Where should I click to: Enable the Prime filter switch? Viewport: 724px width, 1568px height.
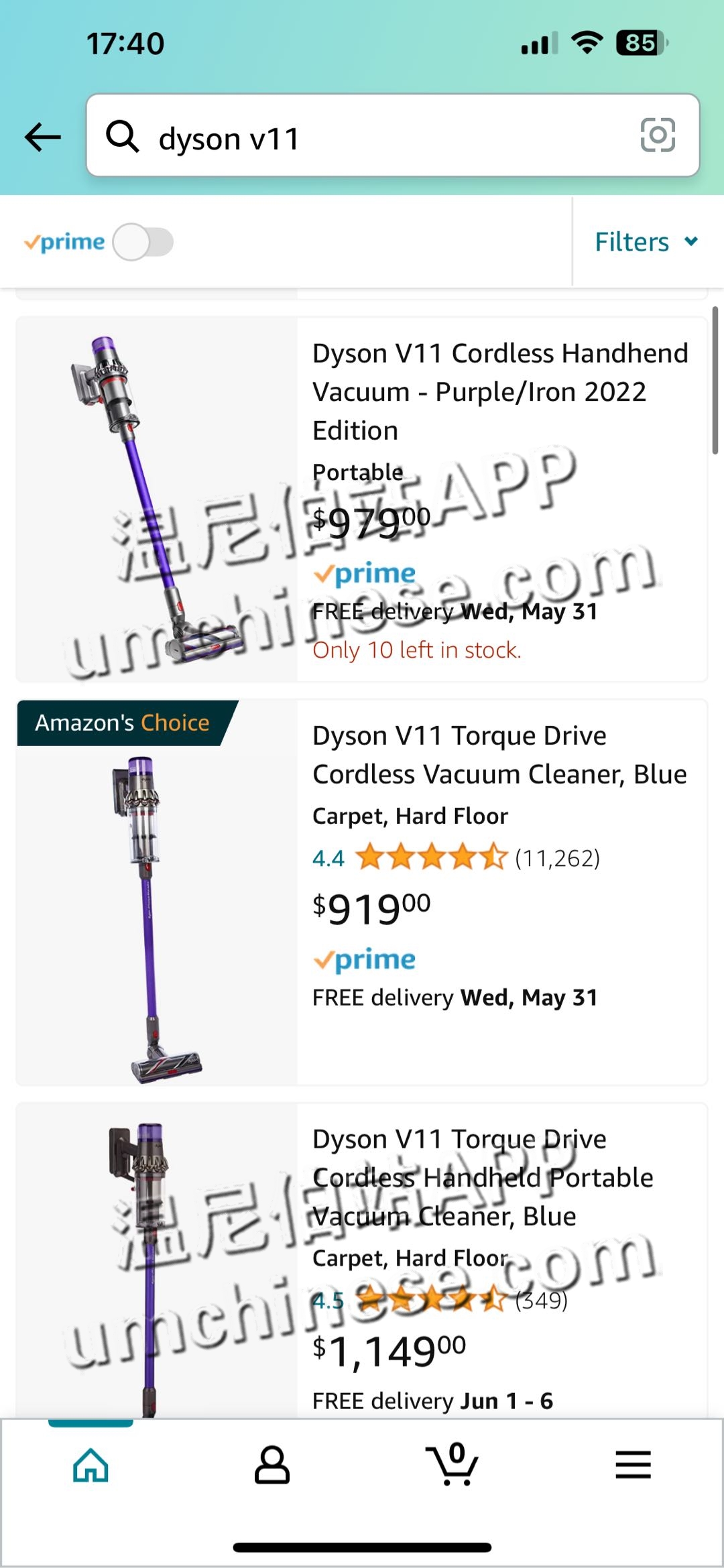143,242
